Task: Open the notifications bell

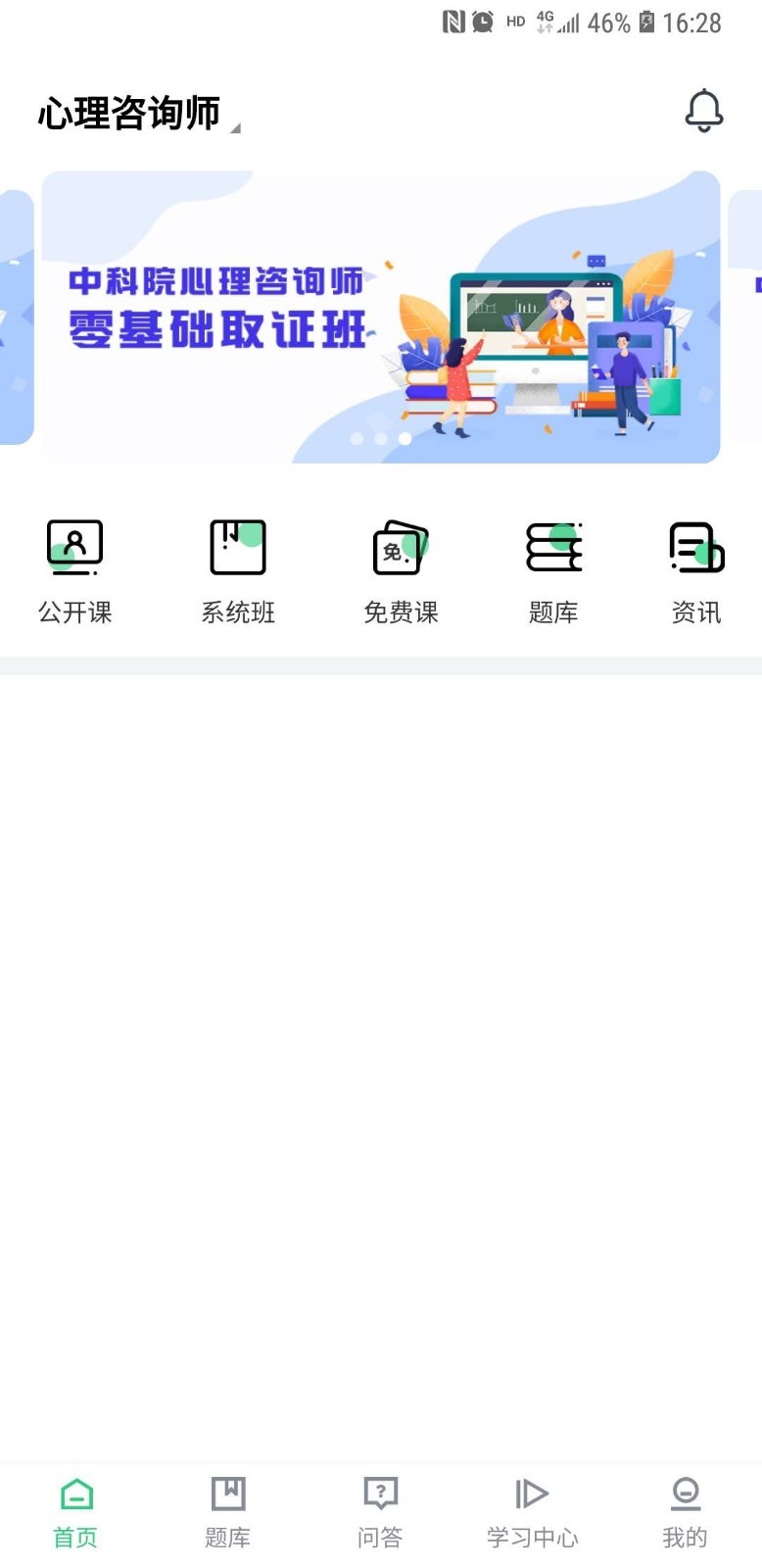Action: [703, 111]
